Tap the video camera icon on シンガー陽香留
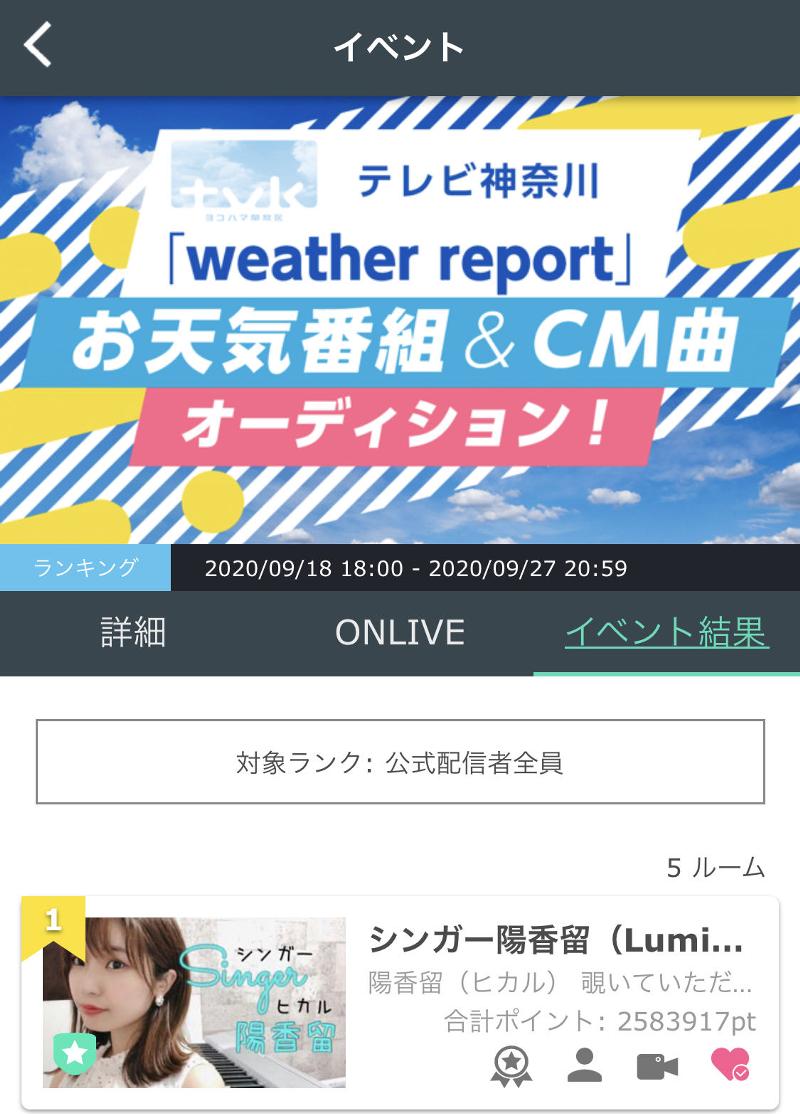Image resolution: width=800 pixels, height=1114 pixels. (657, 1065)
